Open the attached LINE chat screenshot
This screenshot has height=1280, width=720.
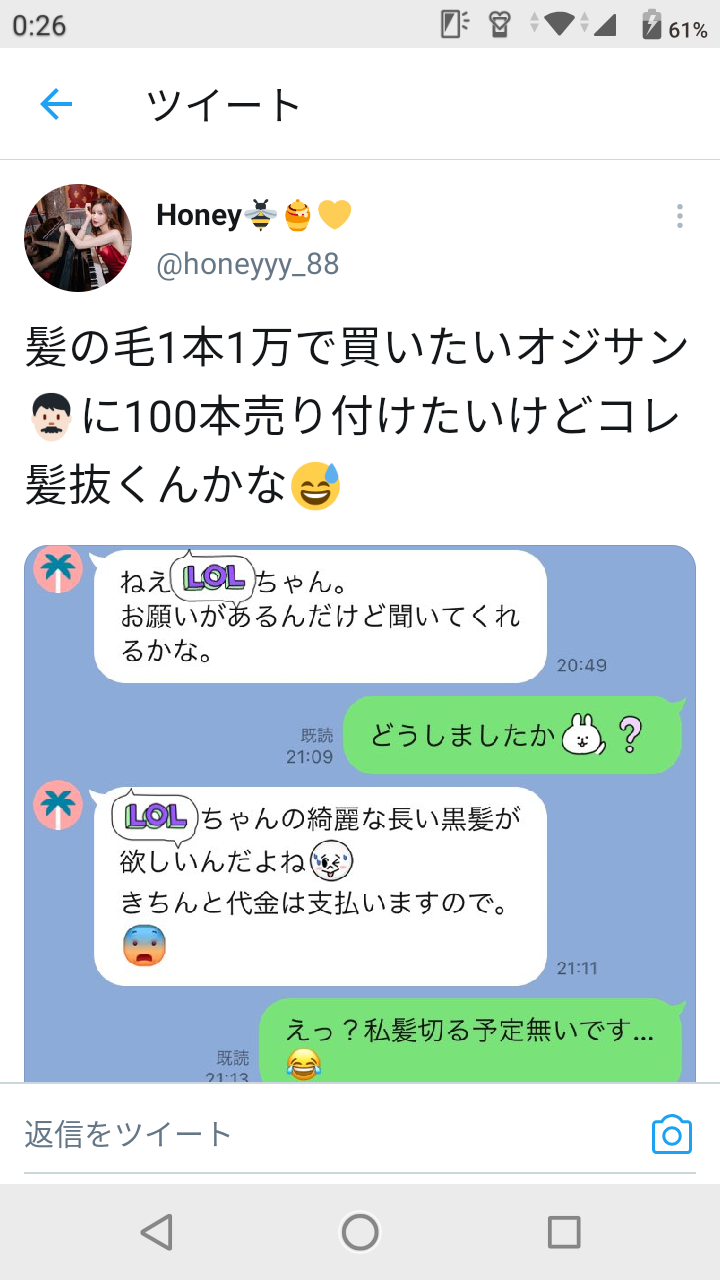pos(360,812)
